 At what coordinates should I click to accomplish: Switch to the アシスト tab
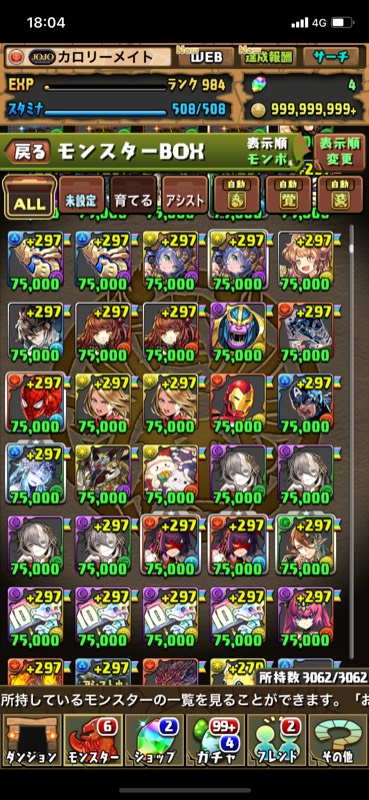point(184,196)
